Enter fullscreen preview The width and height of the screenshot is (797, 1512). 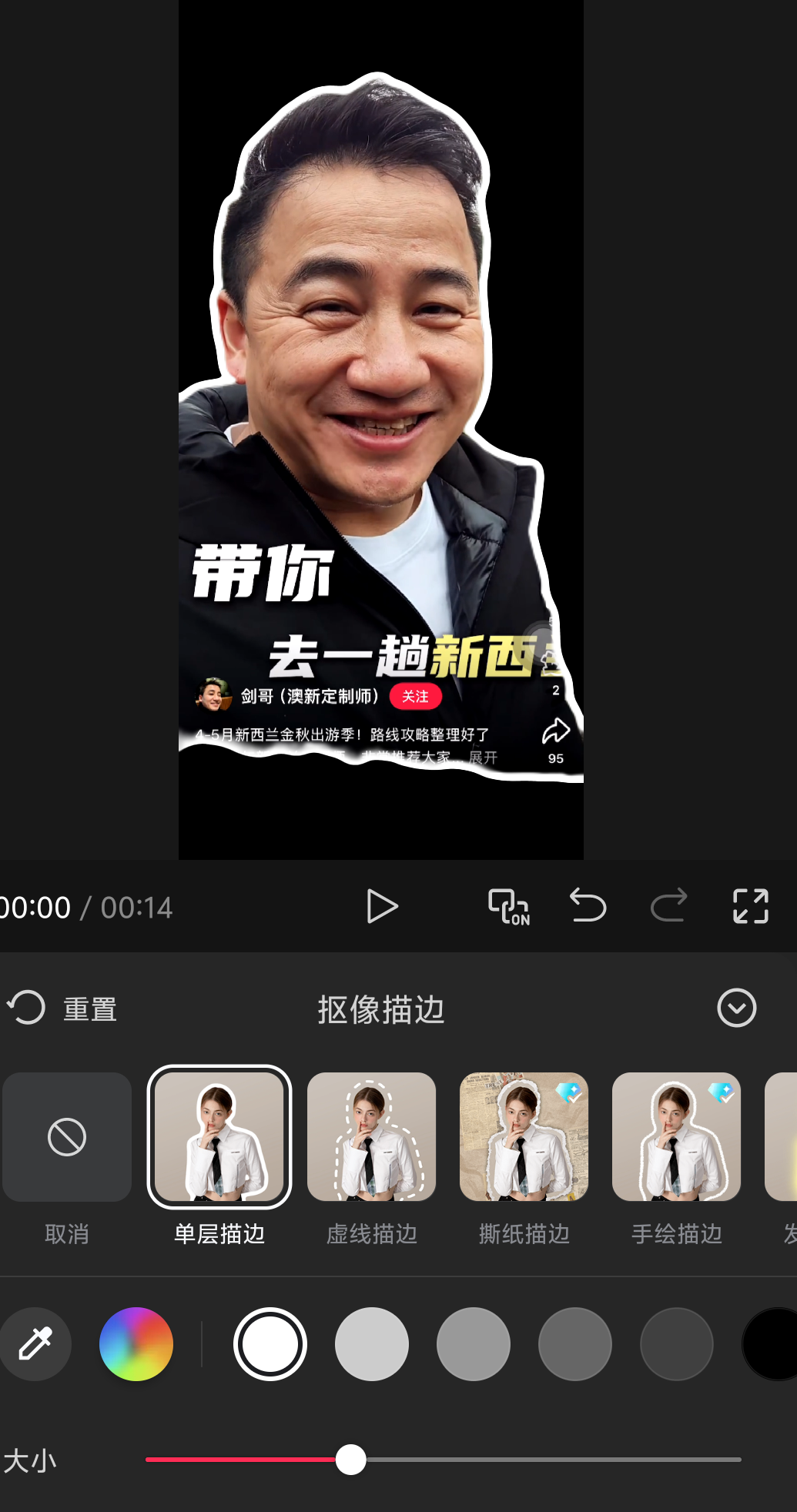(x=750, y=906)
